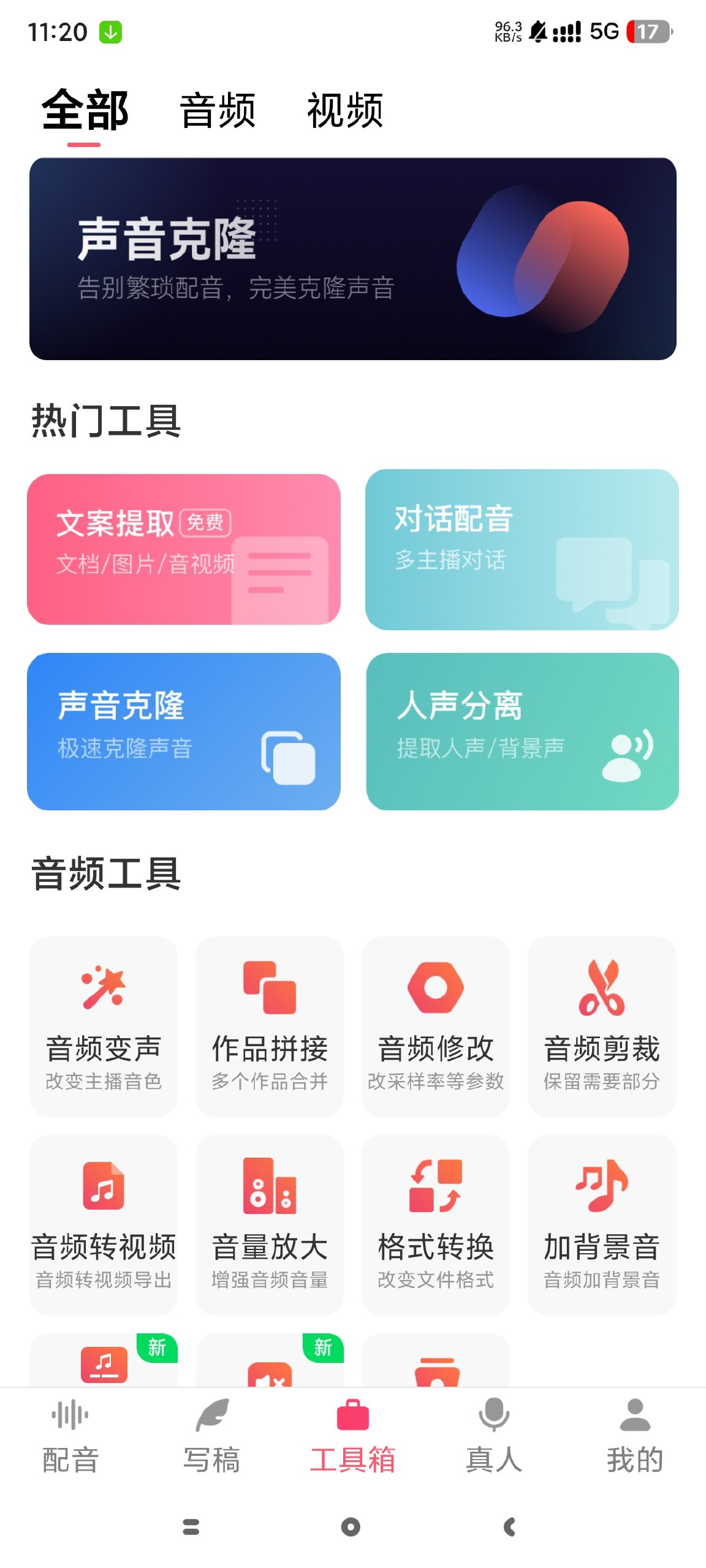Switch to the 音频 tab
The image size is (706, 1568).
coord(218,111)
